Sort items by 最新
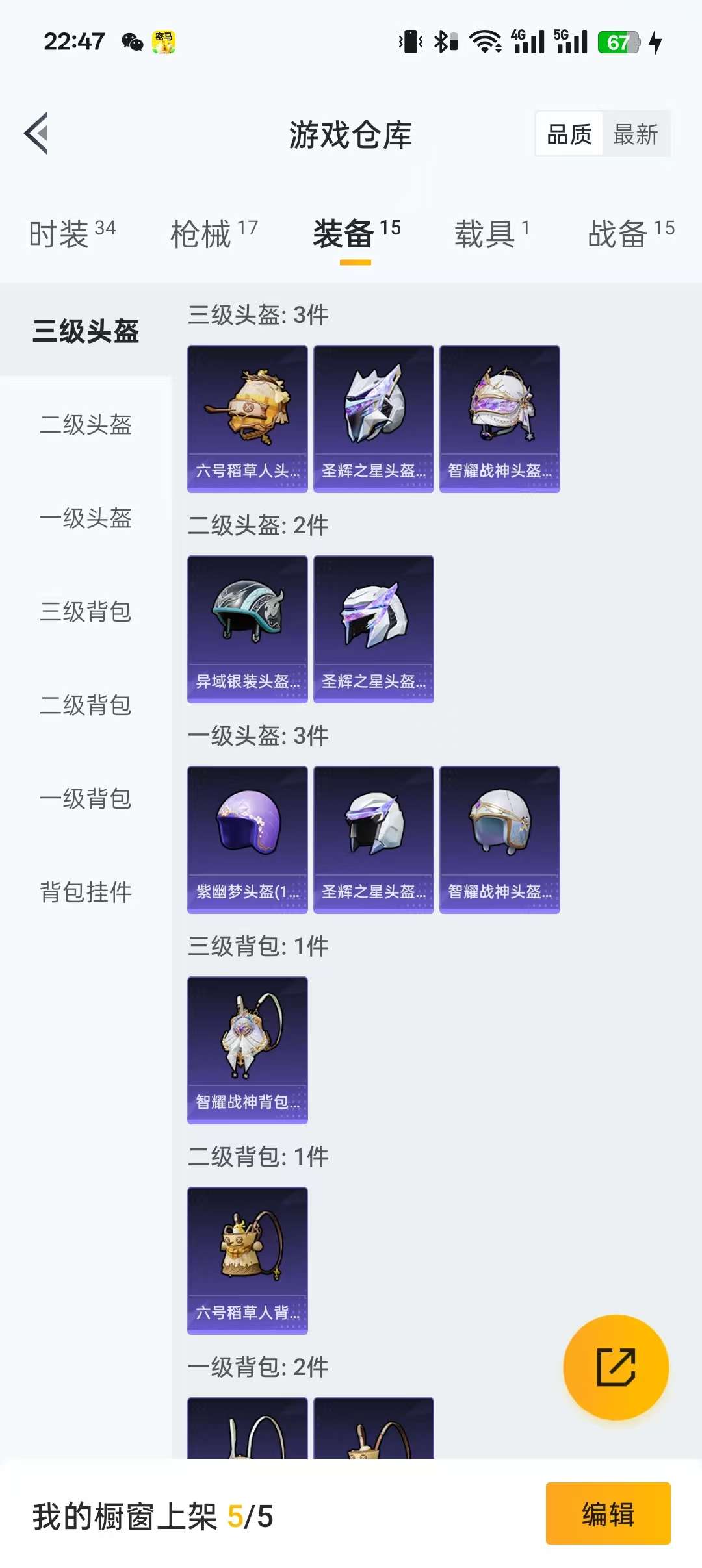The width and height of the screenshot is (702, 1568). click(635, 134)
